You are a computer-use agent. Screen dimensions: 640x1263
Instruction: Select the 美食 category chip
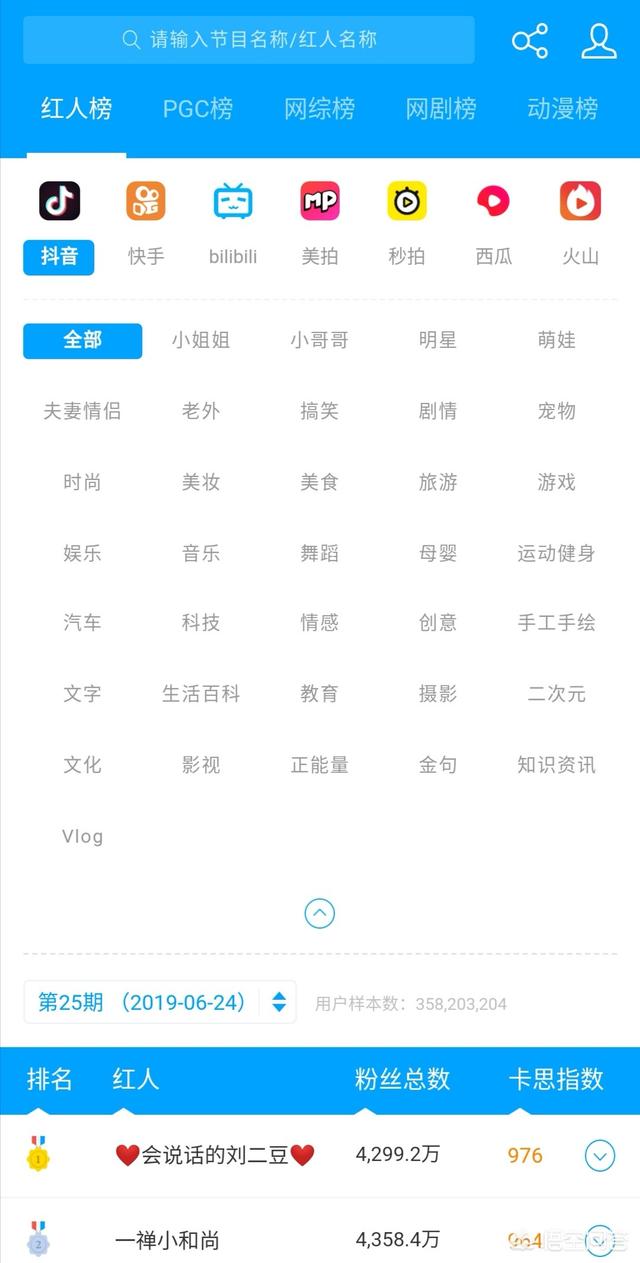click(x=319, y=482)
